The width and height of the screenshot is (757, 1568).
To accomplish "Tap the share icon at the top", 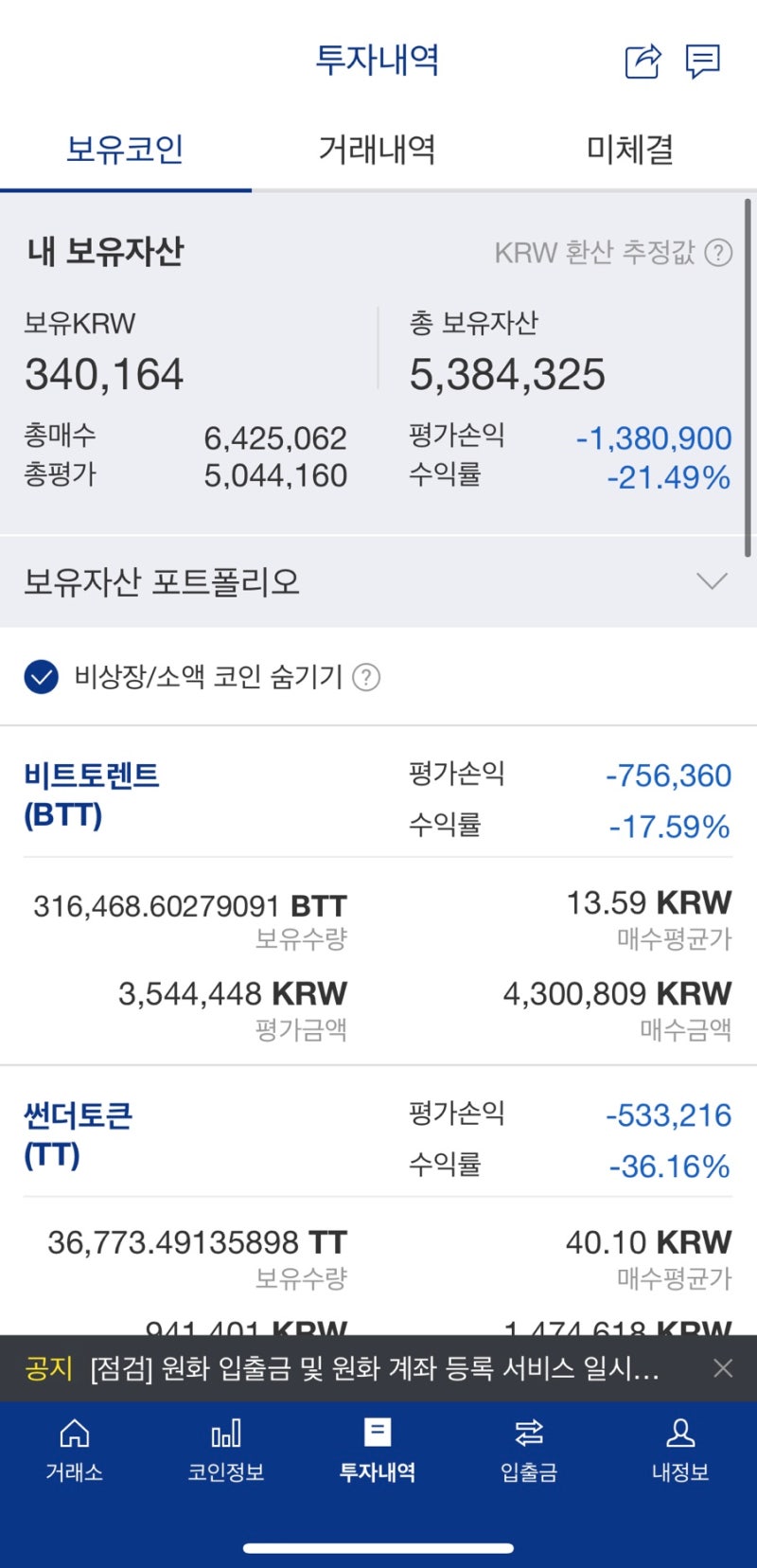I will (x=642, y=62).
